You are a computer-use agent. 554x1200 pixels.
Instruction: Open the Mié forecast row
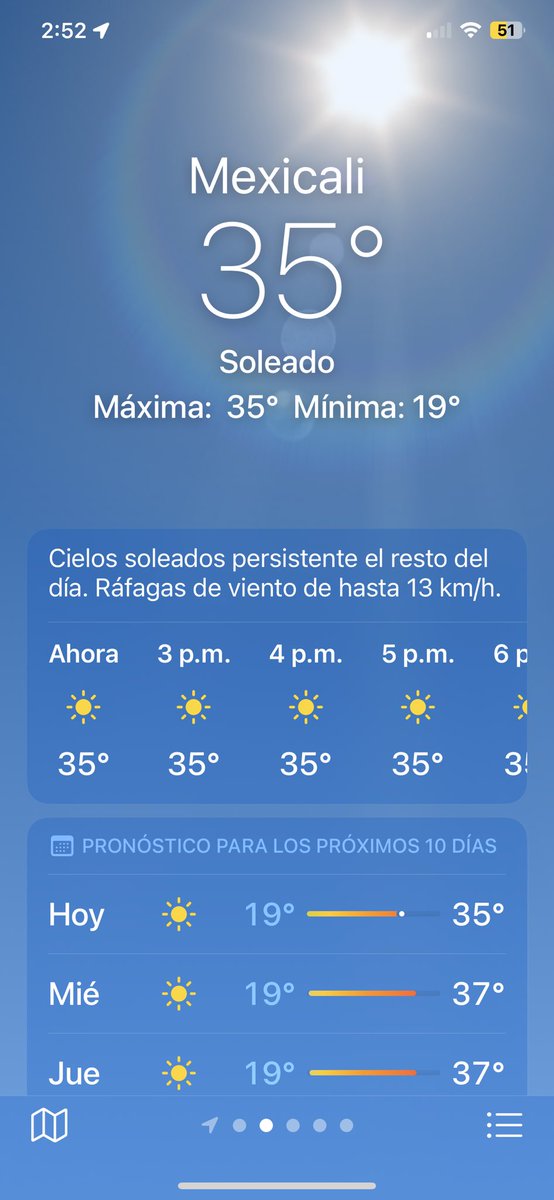(277, 993)
